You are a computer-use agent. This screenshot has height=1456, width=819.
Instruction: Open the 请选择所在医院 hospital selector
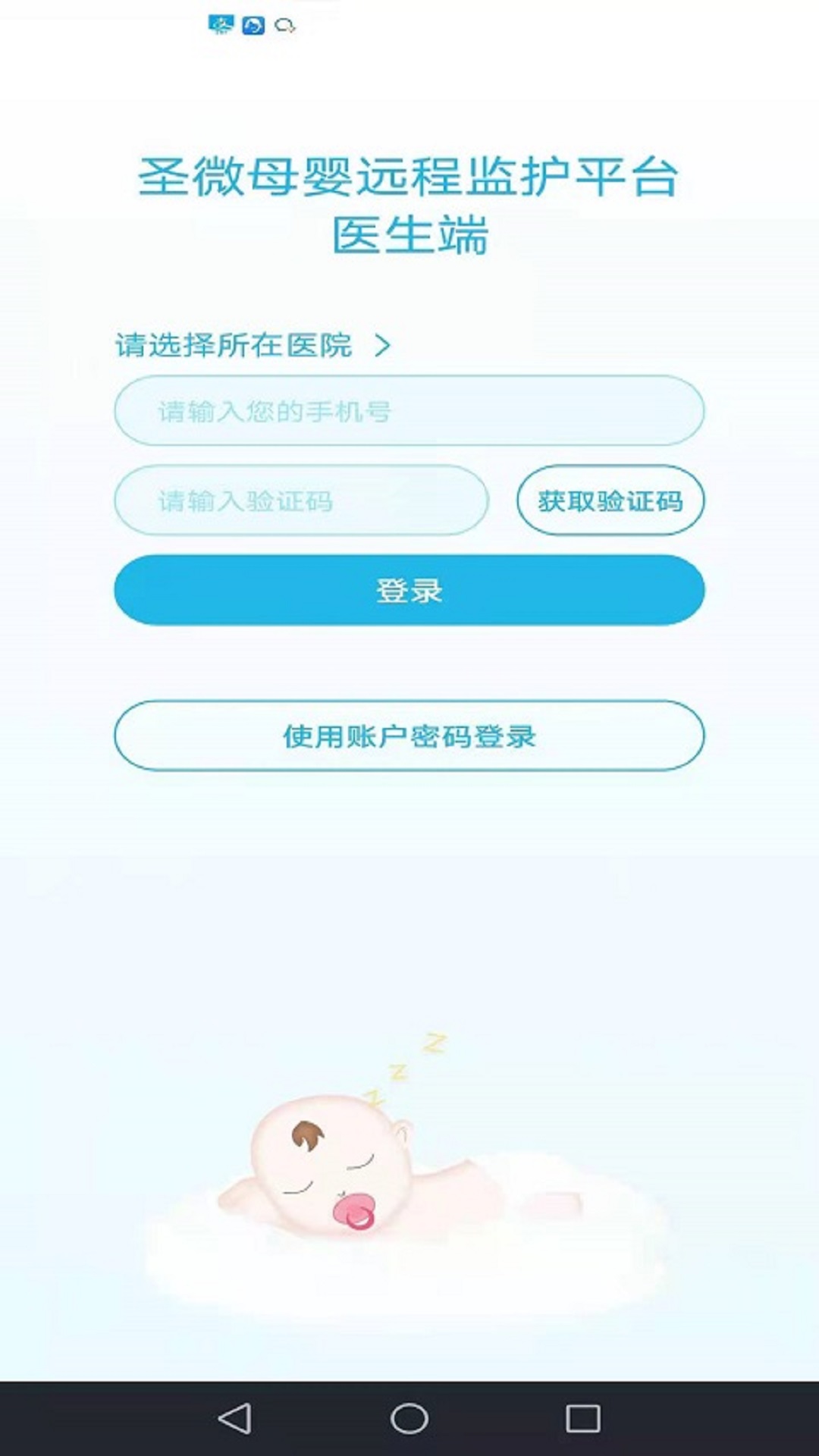pyautogui.click(x=253, y=346)
